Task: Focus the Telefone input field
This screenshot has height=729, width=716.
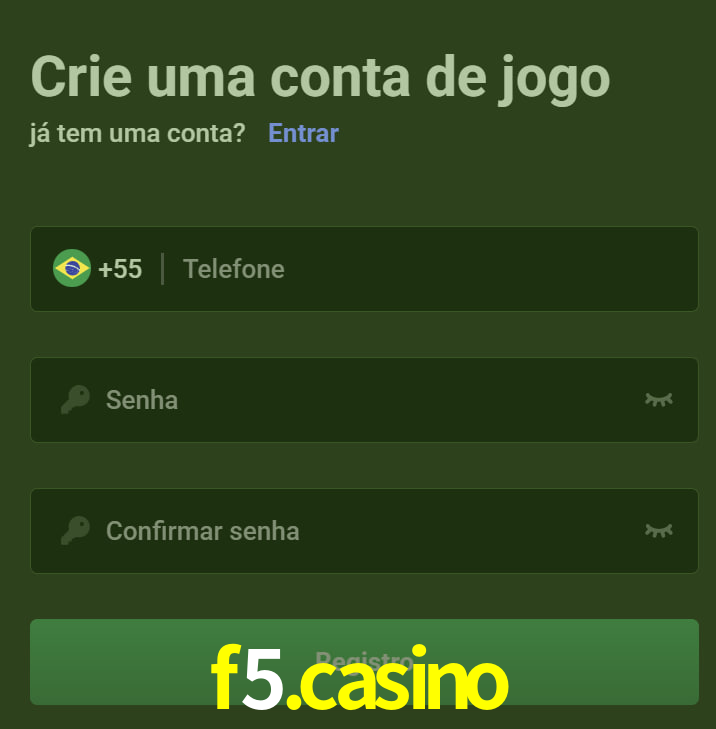Action: pyautogui.click(x=430, y=269)
